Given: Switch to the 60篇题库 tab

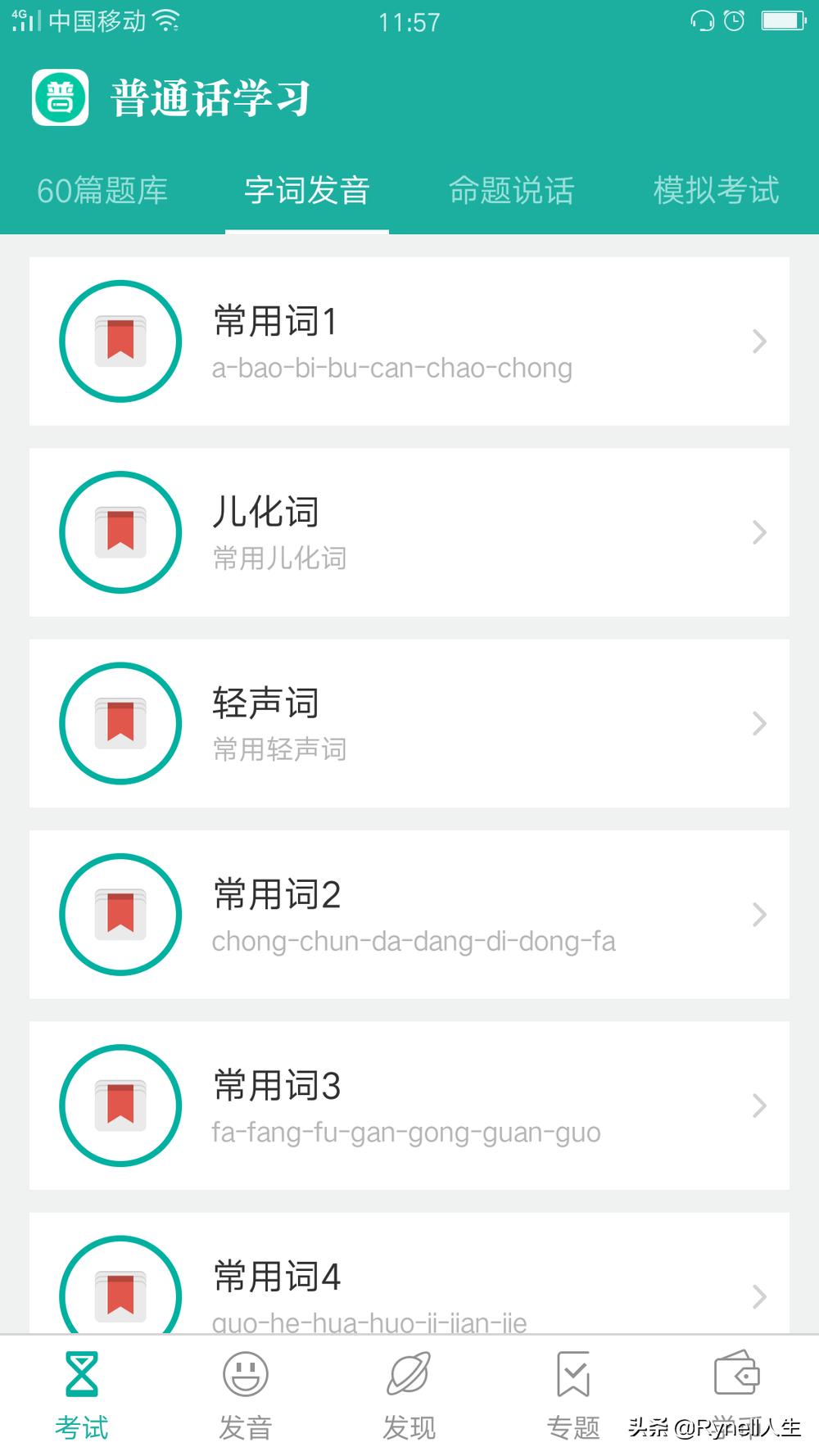Looking at the screenshot, I should coord(103,192).
